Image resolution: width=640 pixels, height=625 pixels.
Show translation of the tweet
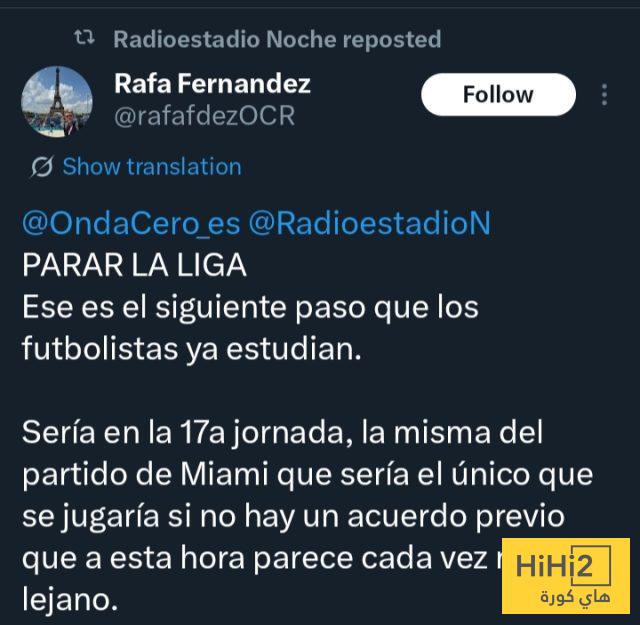tap(150, 167)
